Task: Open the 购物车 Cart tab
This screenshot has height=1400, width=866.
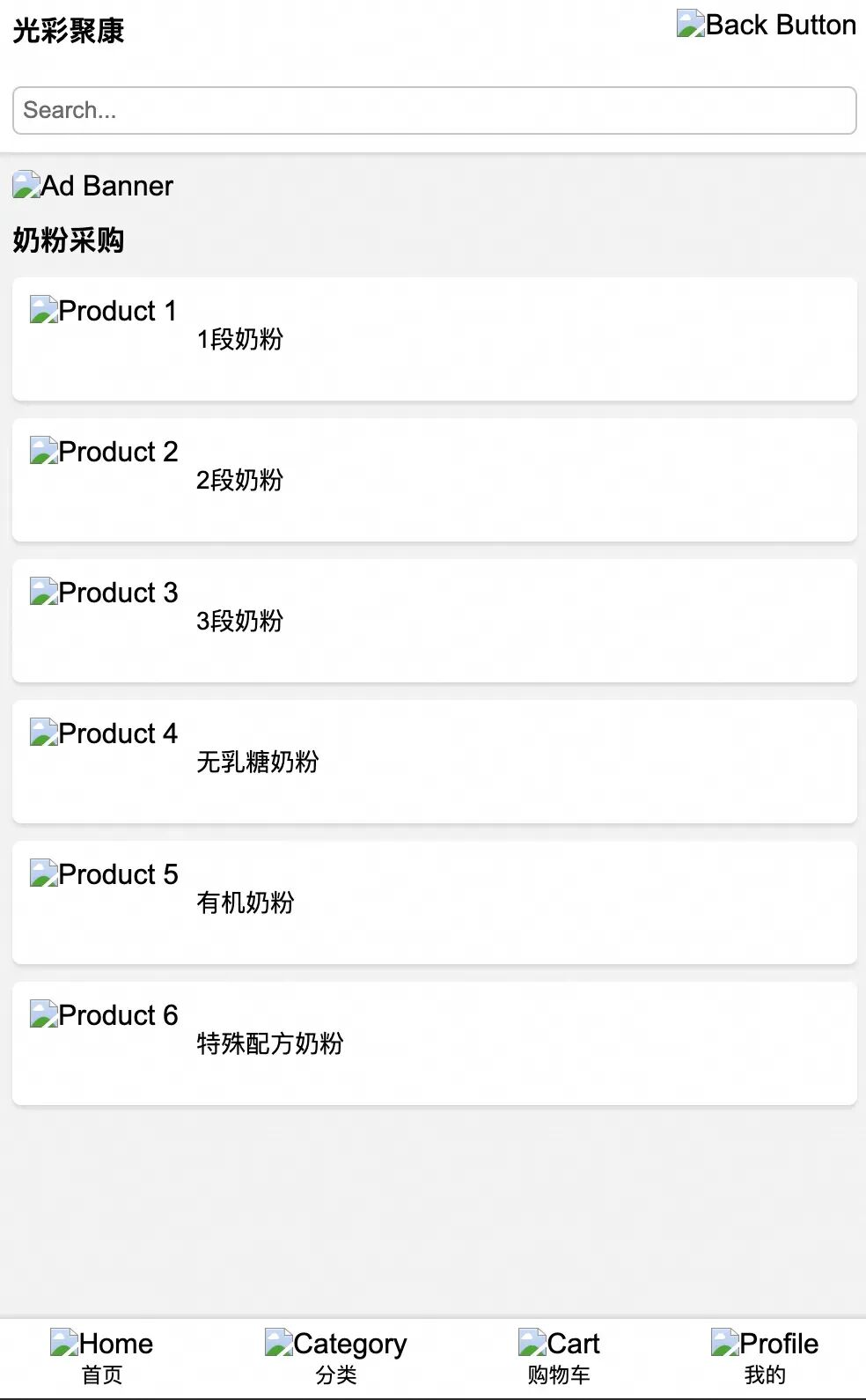Action: tap(559, 1358)
